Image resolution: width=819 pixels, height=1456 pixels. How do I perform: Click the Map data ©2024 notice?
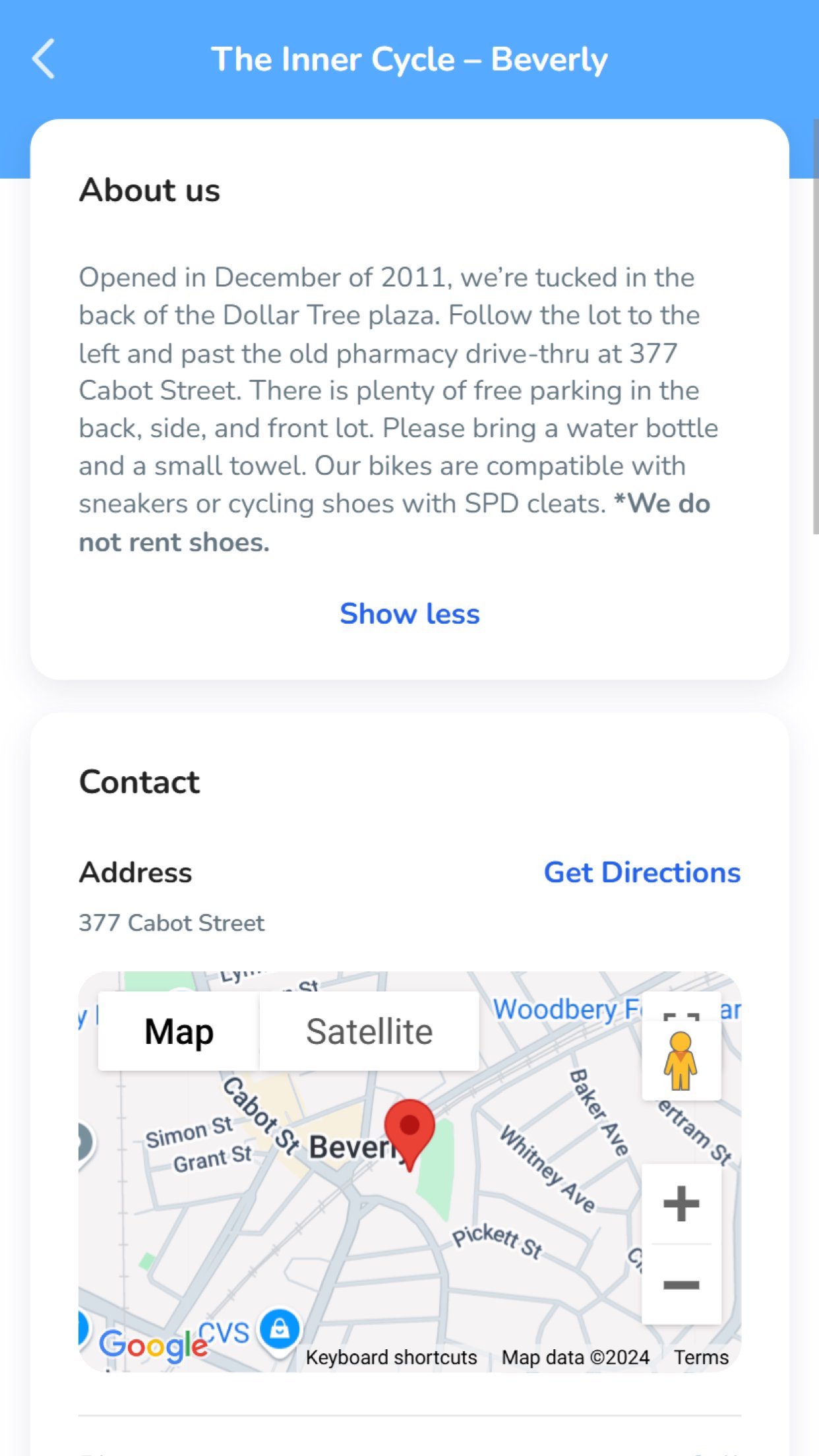(576, 1356)
